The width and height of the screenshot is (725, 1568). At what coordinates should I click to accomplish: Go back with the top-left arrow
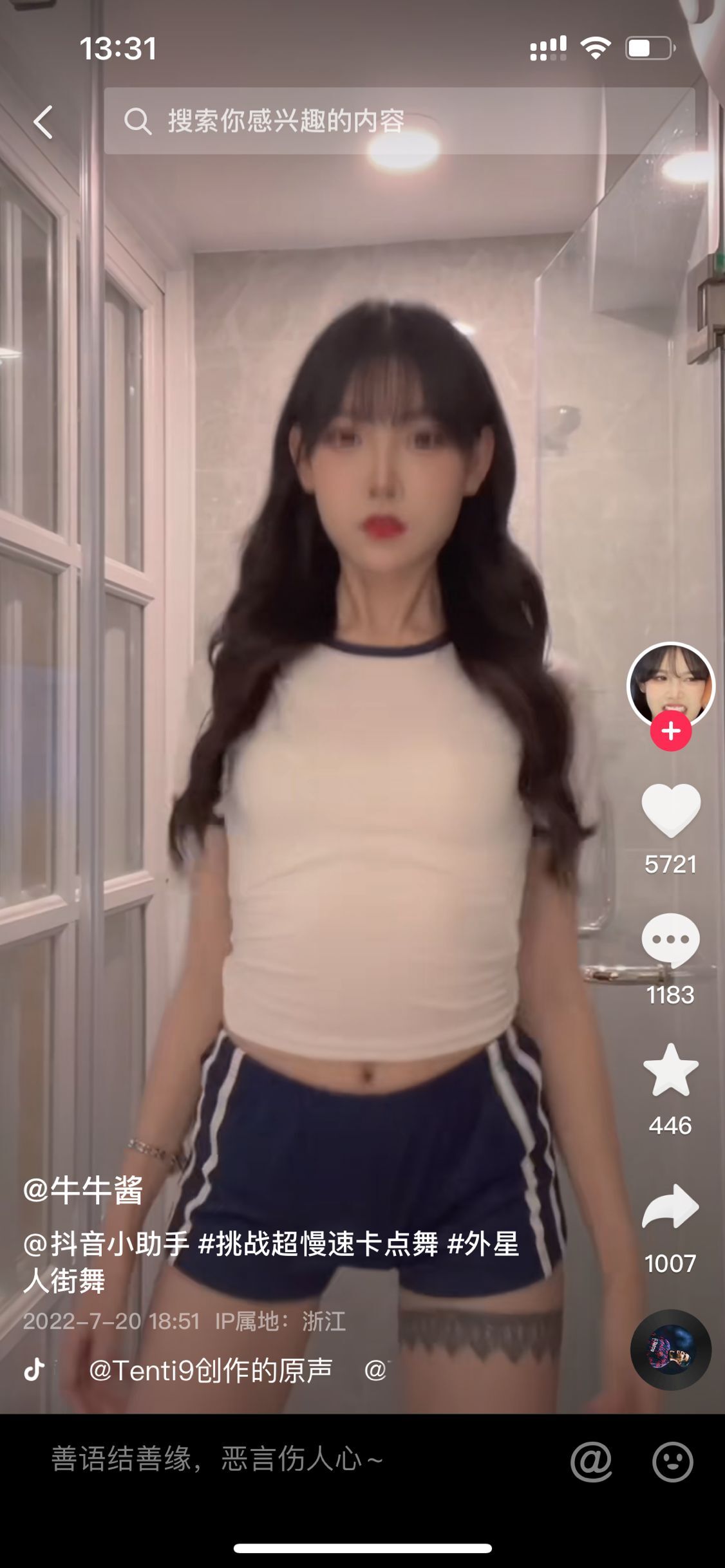(x=43, y=122)
